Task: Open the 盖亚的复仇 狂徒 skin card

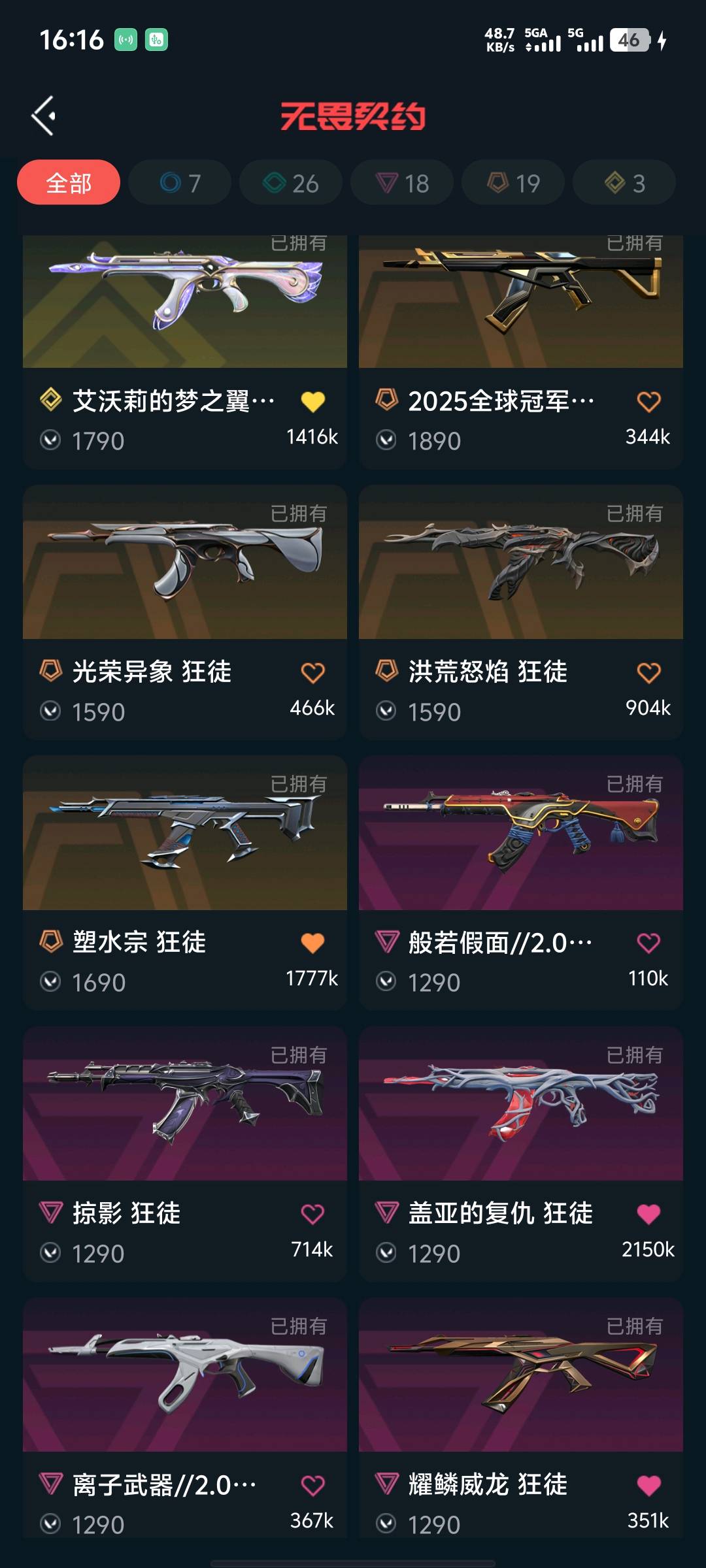Action: click(521, 1154)
